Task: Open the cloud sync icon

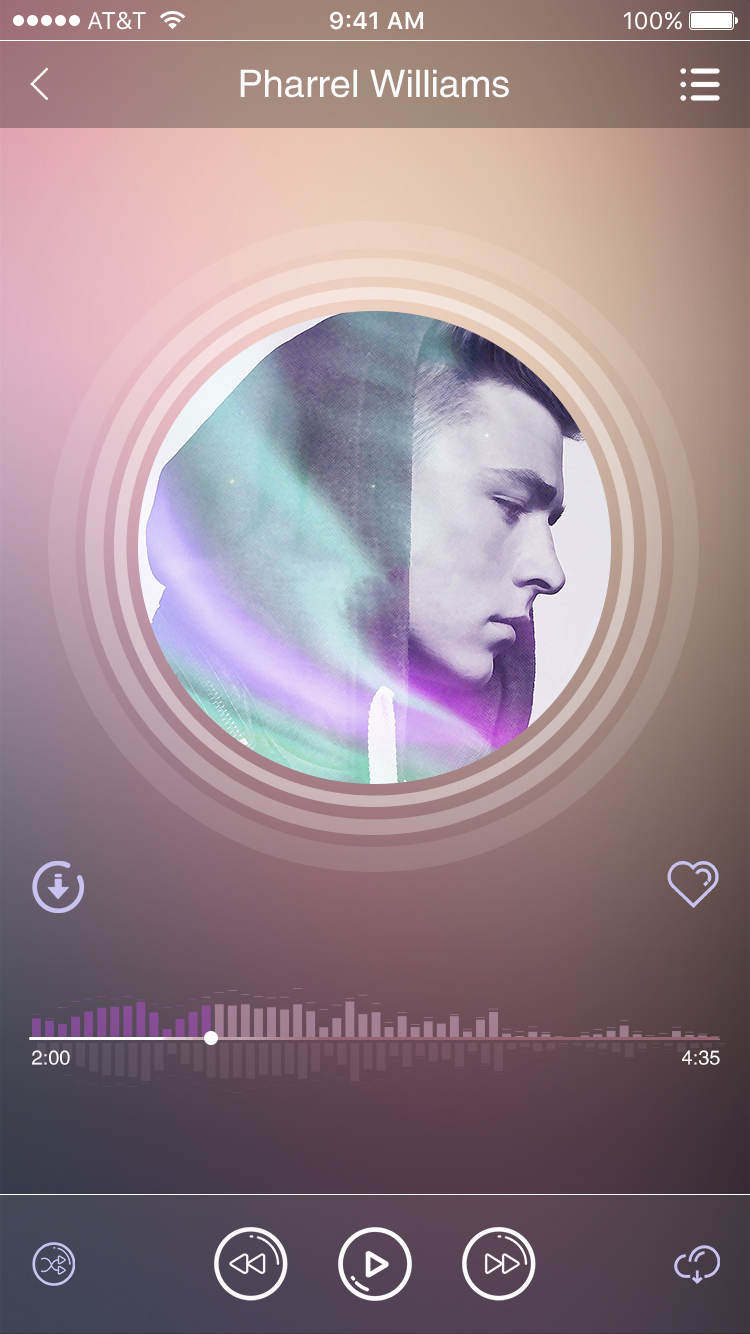Action: pos(697,1265)
